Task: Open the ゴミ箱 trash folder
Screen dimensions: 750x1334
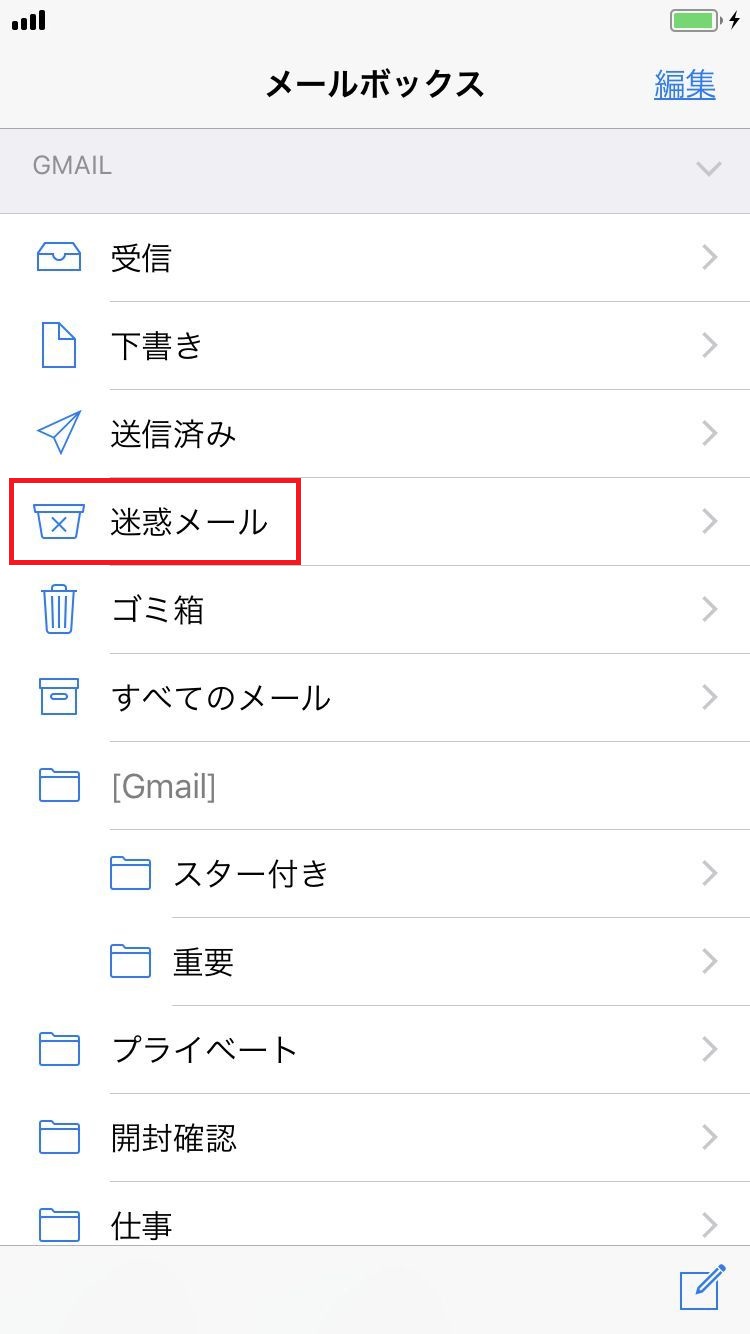Action: pyautogui.click(x=375, y=610)
